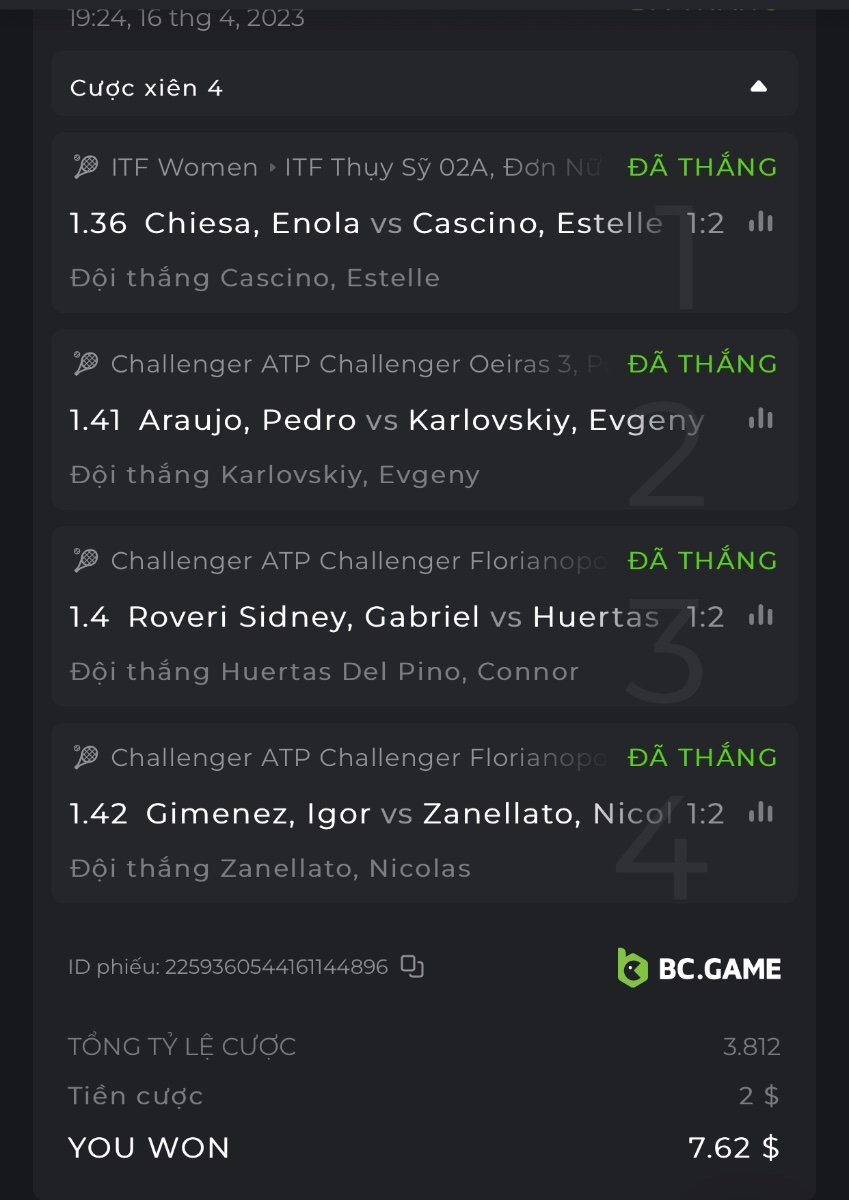Open stats for Chiesa vs Cascino match
The image size is (849, 1200).
[761, 222]
